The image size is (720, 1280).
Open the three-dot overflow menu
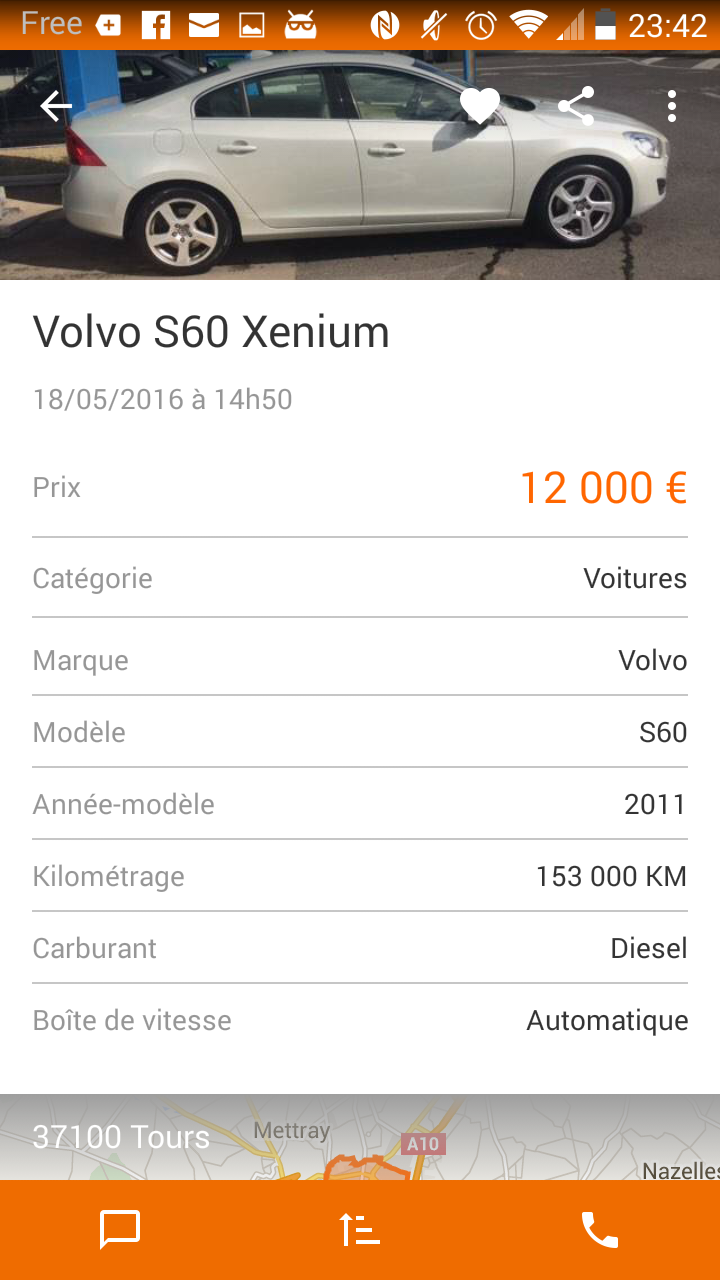672,106
